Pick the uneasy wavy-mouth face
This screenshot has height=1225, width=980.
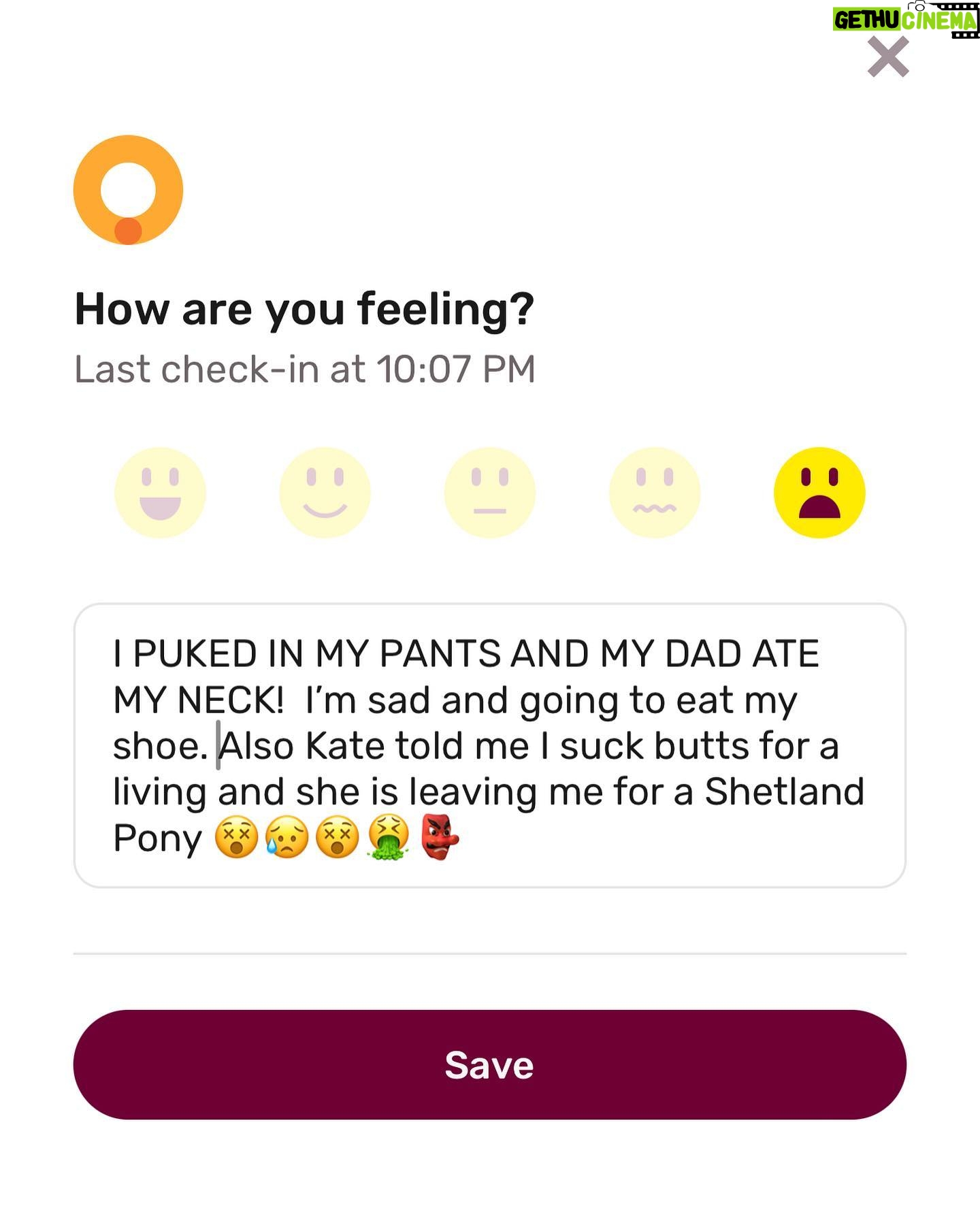[x=654, y=493]
